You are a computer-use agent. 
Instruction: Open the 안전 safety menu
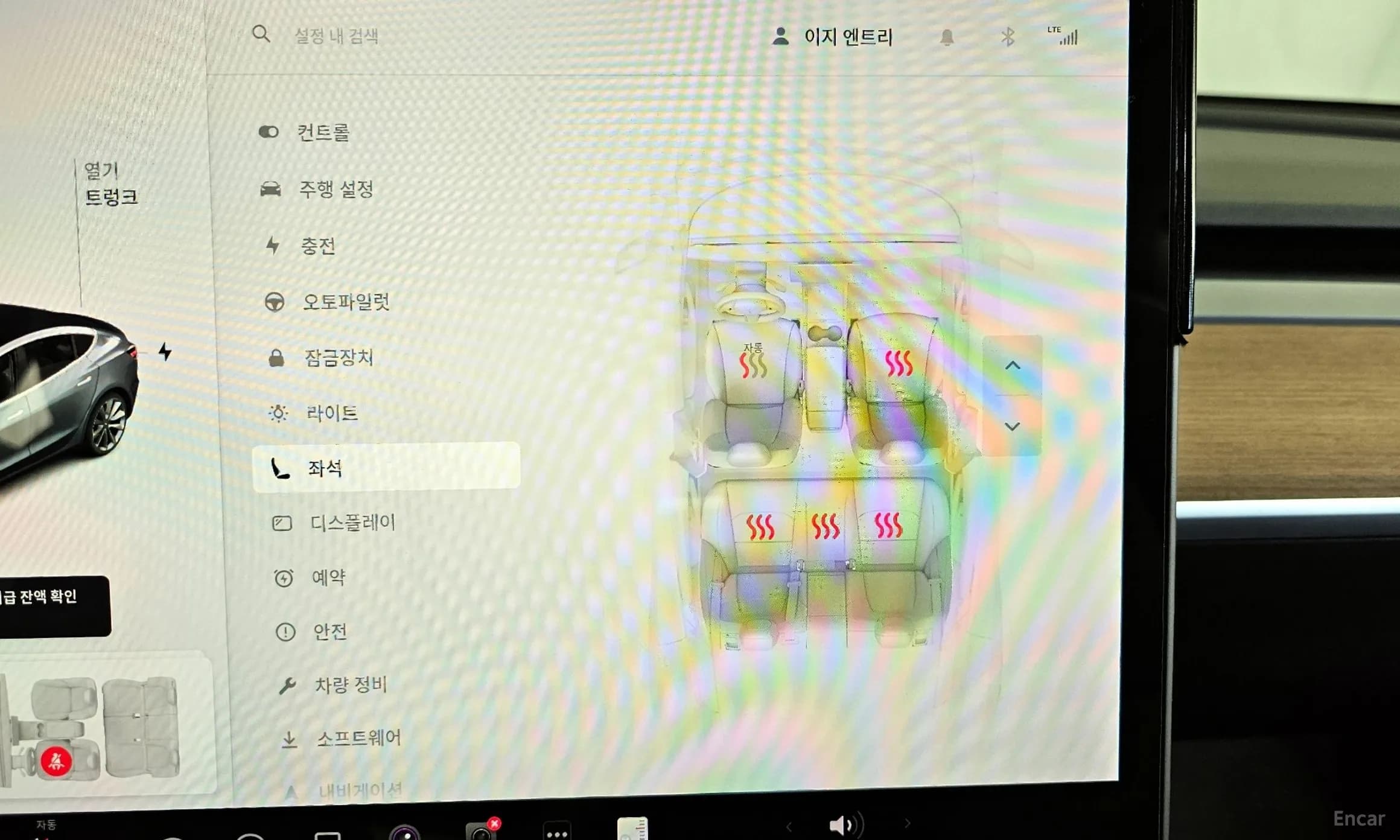(329, 632)
